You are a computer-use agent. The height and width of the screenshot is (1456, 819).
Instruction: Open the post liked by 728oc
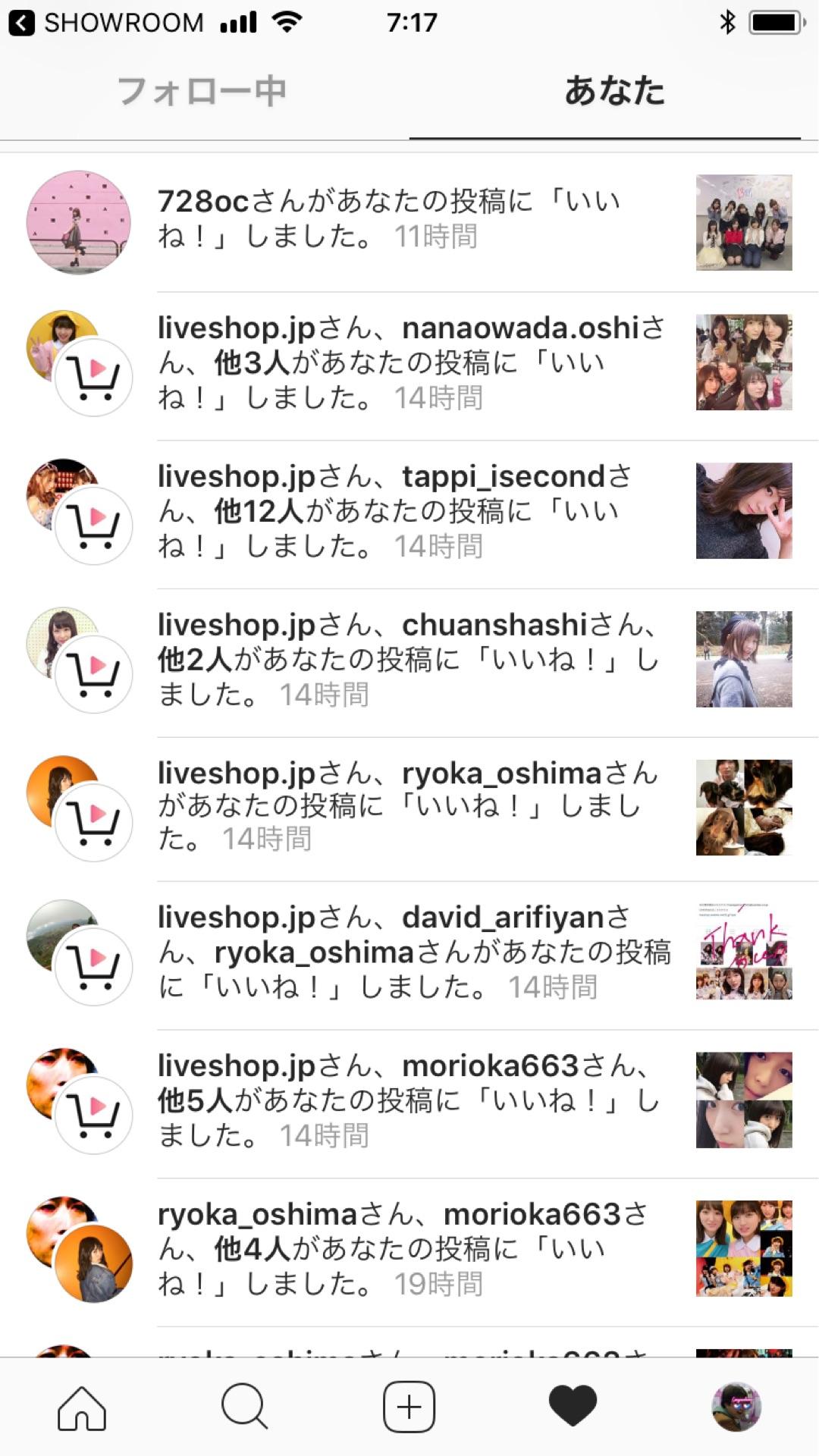pyautogui.click(x=744, y=222)
